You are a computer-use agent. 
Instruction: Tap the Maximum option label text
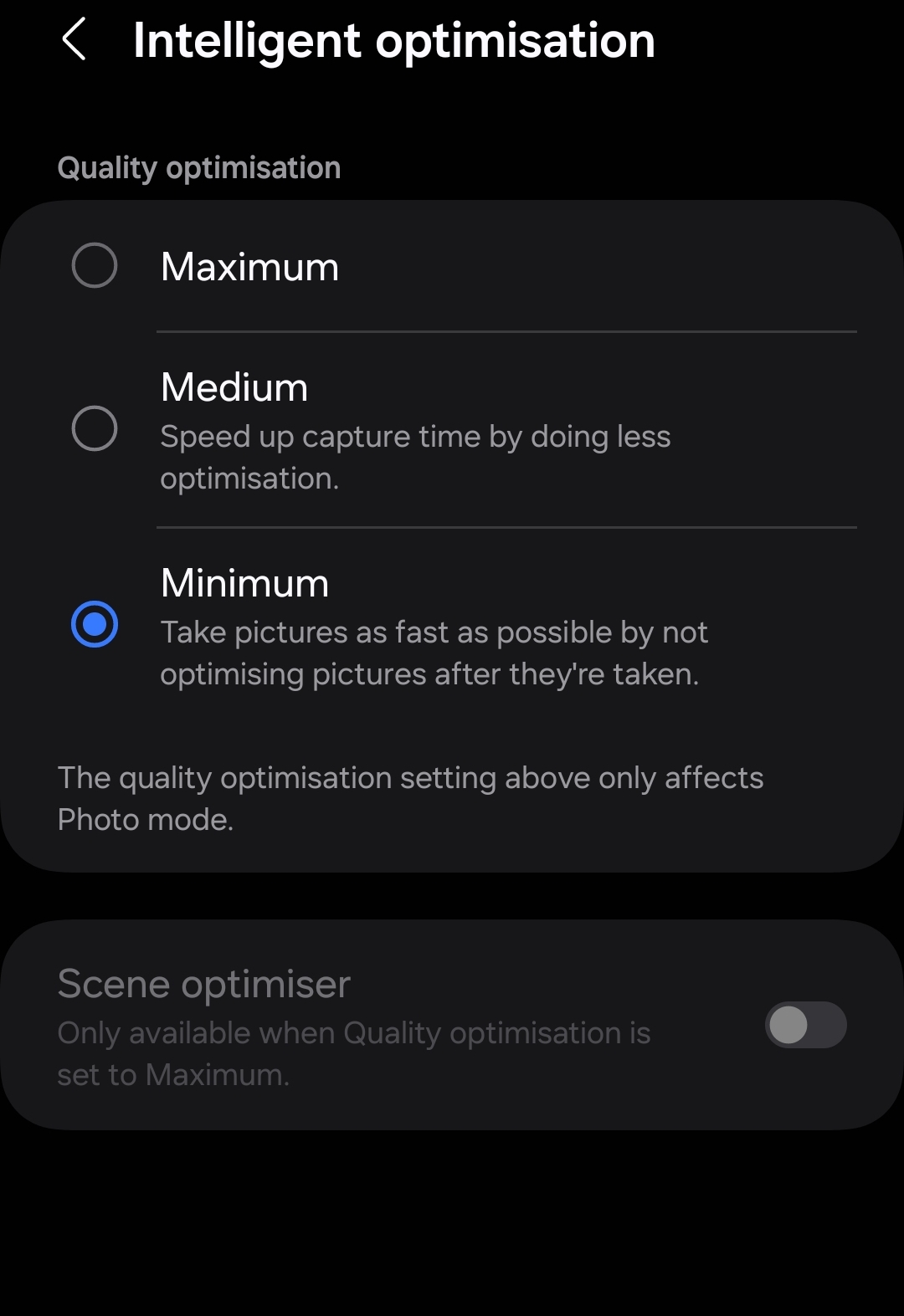249,266
